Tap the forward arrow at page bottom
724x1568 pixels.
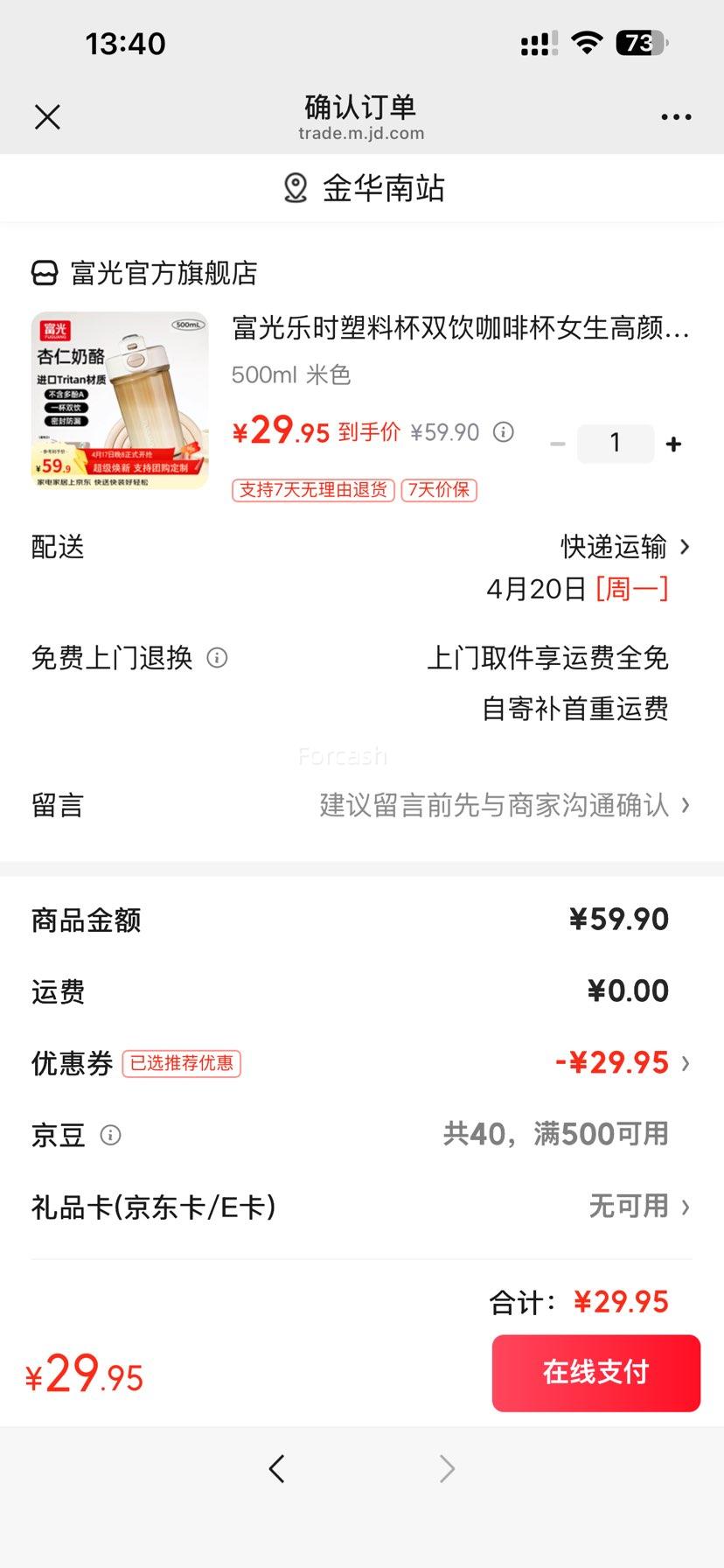tap(447, 1468)
